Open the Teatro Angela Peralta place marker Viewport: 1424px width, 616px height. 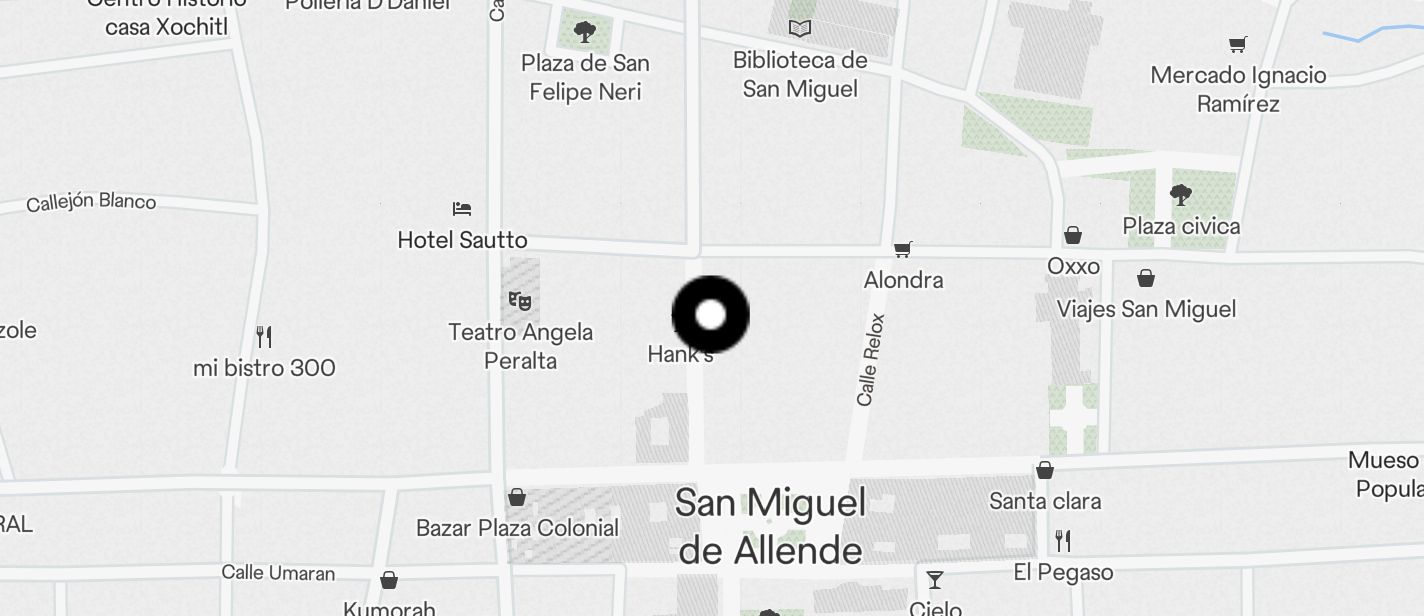(519, 300)
